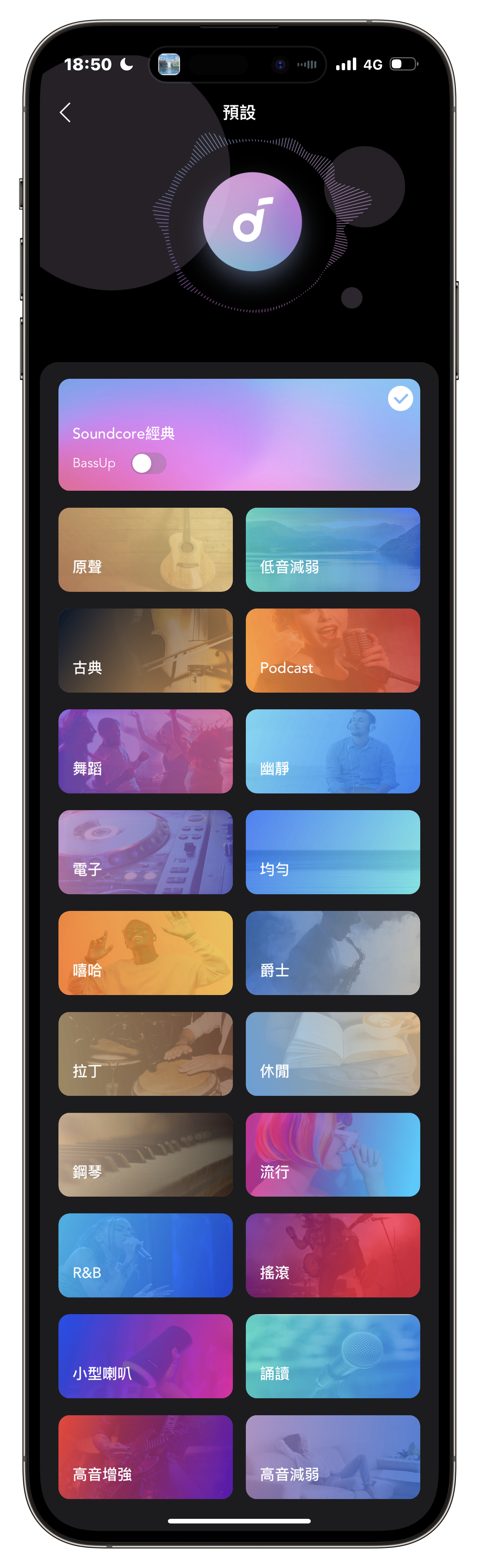Choose the 搖滾 preset

point(332,1255)
